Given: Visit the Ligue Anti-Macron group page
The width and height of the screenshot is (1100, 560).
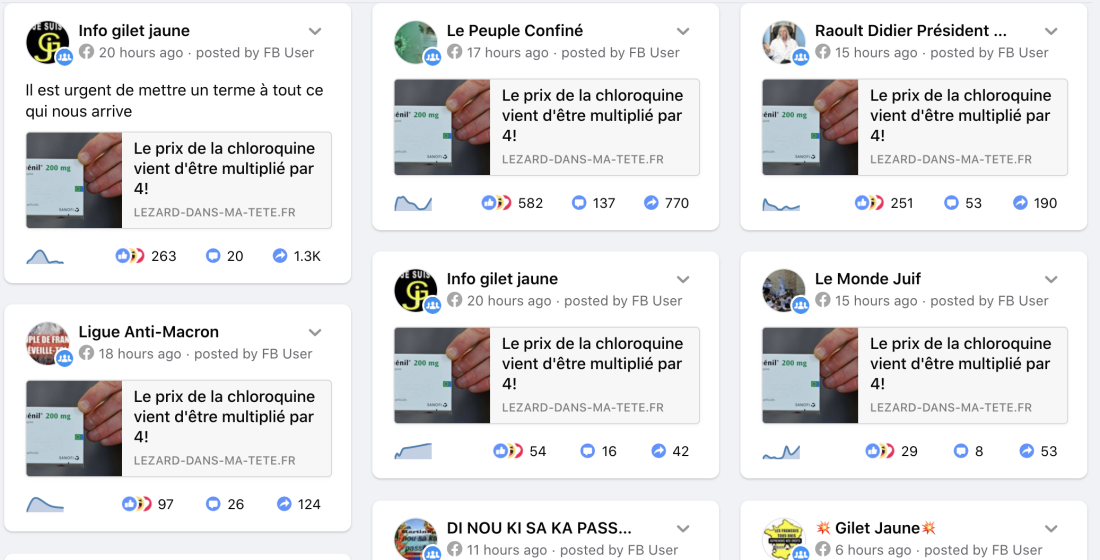Looking at the screenshot, I should [148, 332].
